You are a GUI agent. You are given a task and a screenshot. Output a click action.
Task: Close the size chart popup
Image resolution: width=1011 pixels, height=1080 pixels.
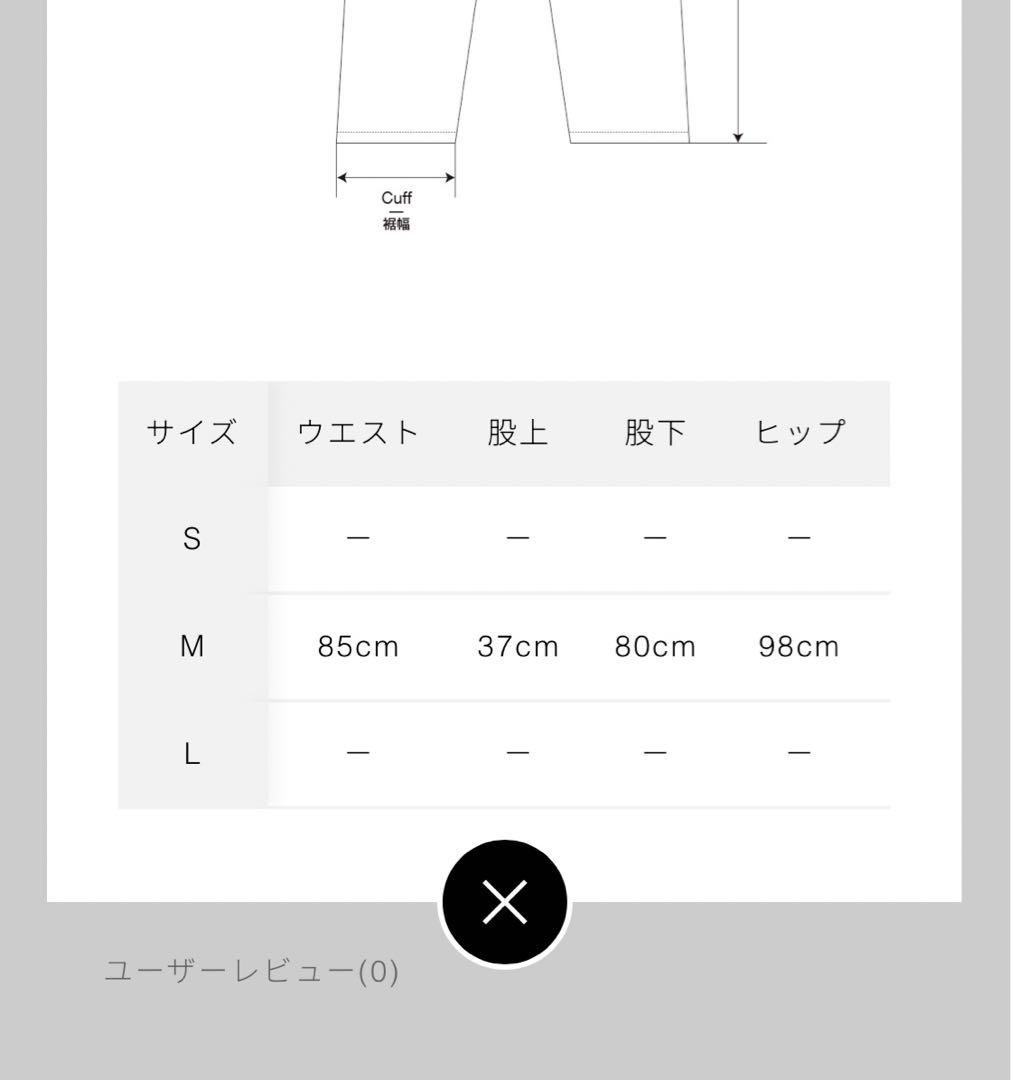505,903
